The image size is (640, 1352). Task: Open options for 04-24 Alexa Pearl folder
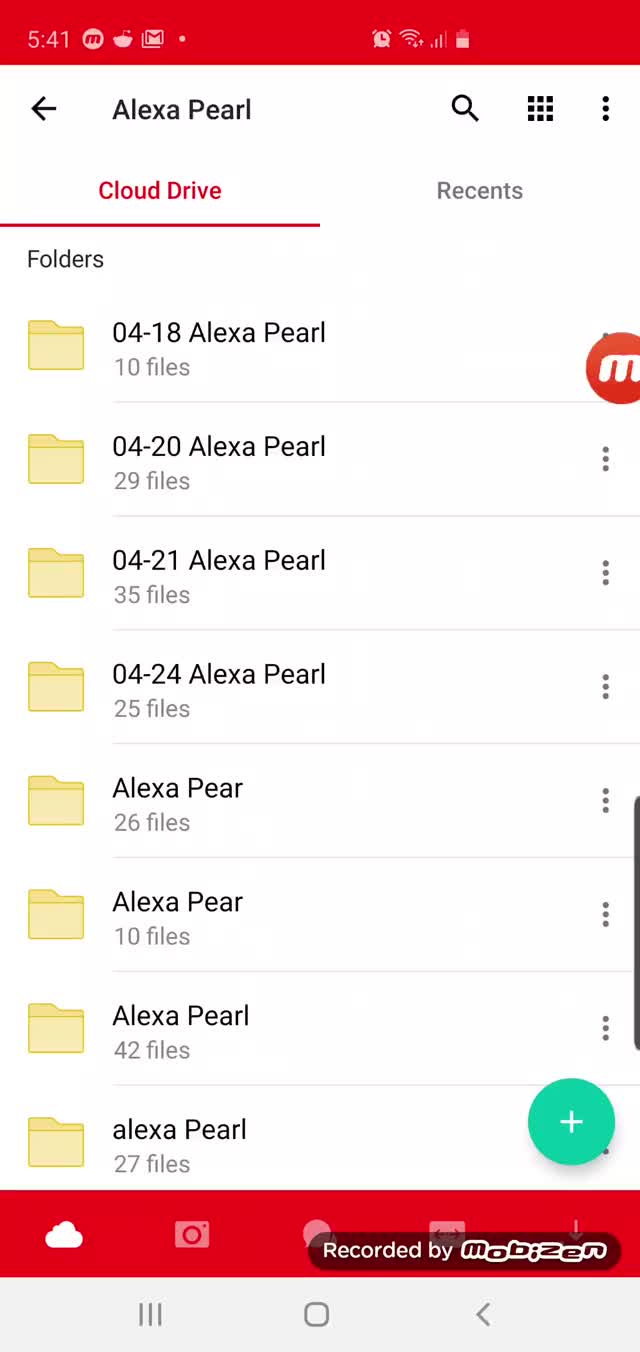pyautogui.click(x=605, y=687)
